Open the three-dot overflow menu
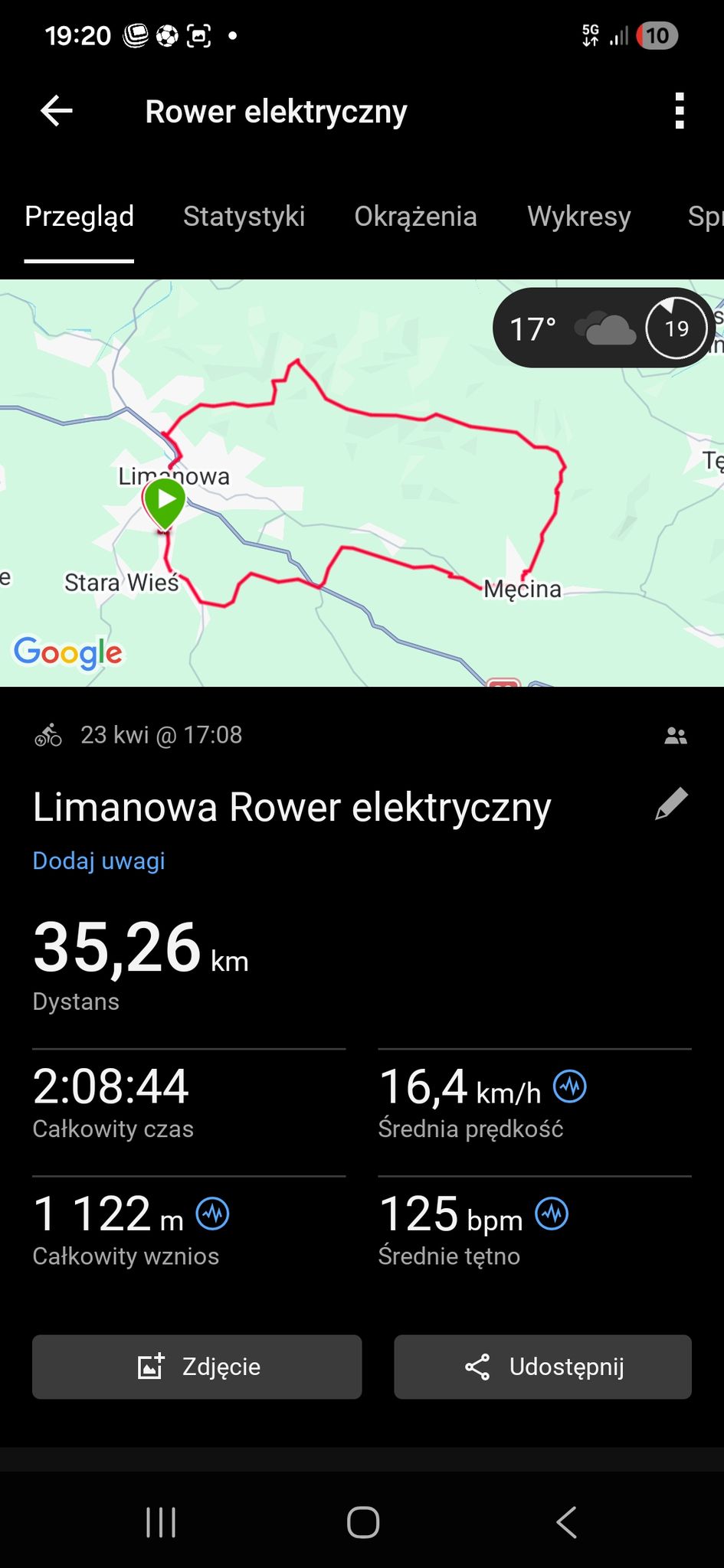 pos(679,111)
